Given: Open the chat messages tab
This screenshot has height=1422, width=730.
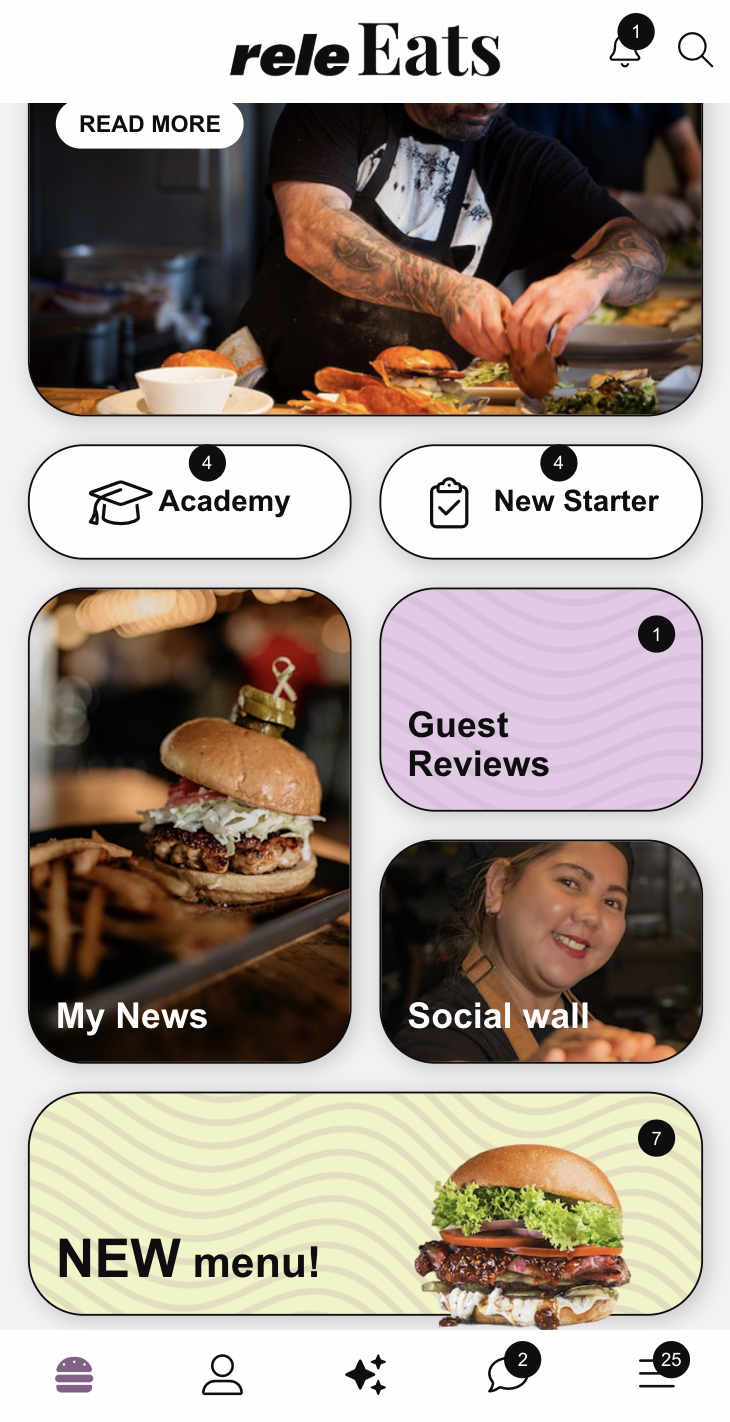Looking at the screenshot, I should tap(509, 1375).
